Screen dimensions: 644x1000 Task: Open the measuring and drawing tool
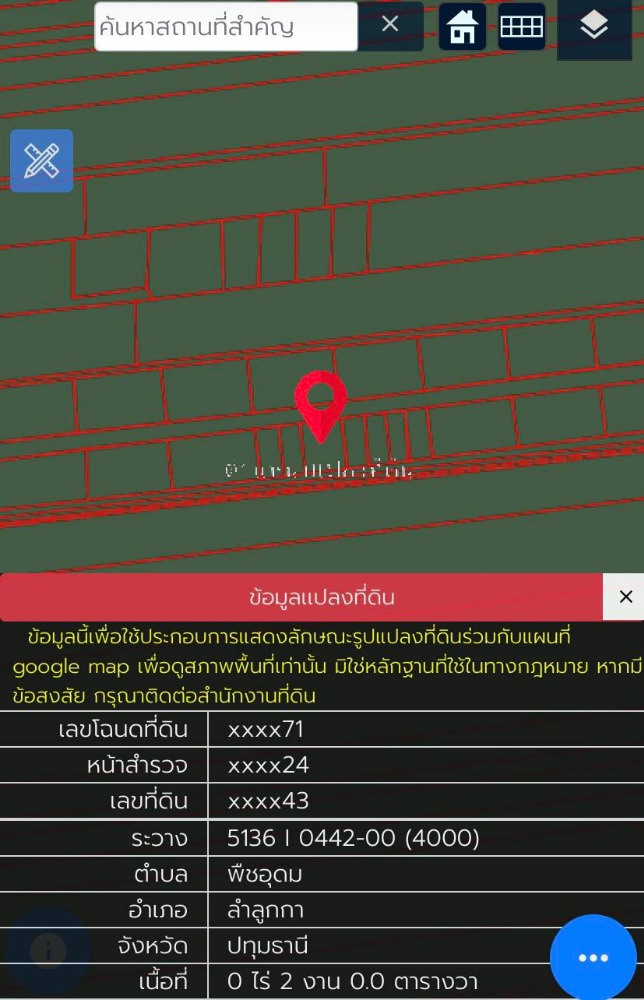(x=41, y=161)
